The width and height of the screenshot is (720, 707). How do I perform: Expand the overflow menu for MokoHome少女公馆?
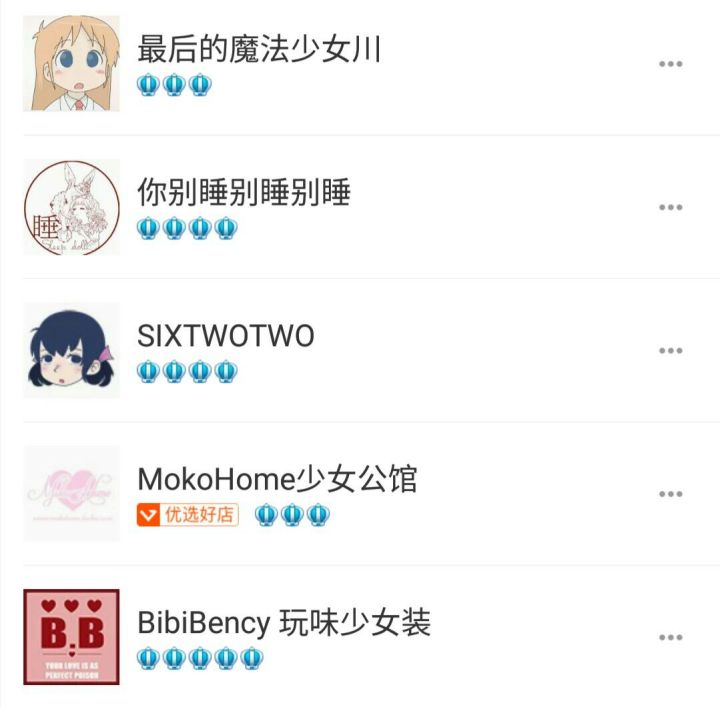[670, 494]
